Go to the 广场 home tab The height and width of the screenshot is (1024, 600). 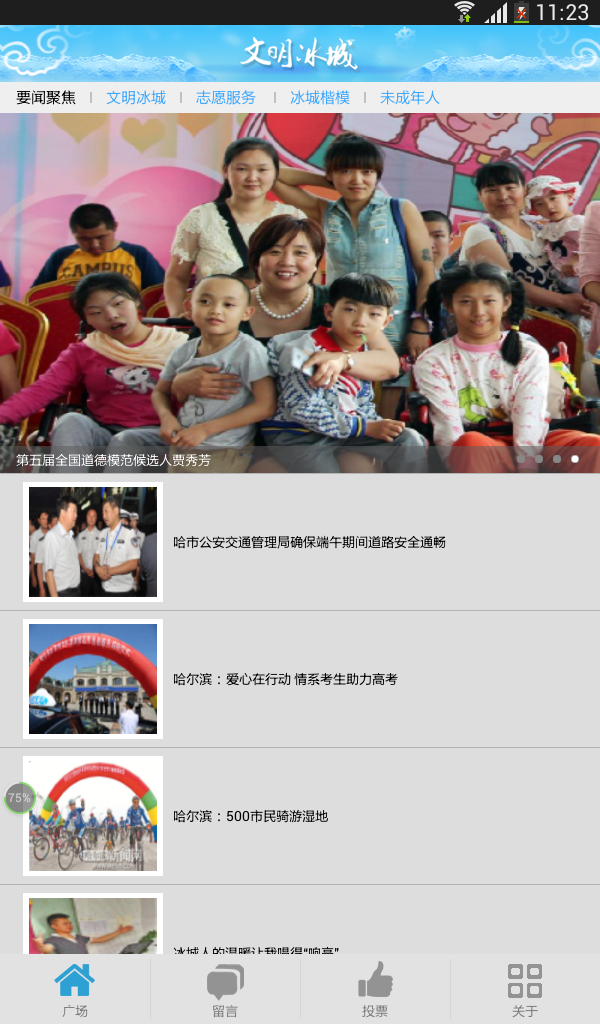[x=75, y=989]
